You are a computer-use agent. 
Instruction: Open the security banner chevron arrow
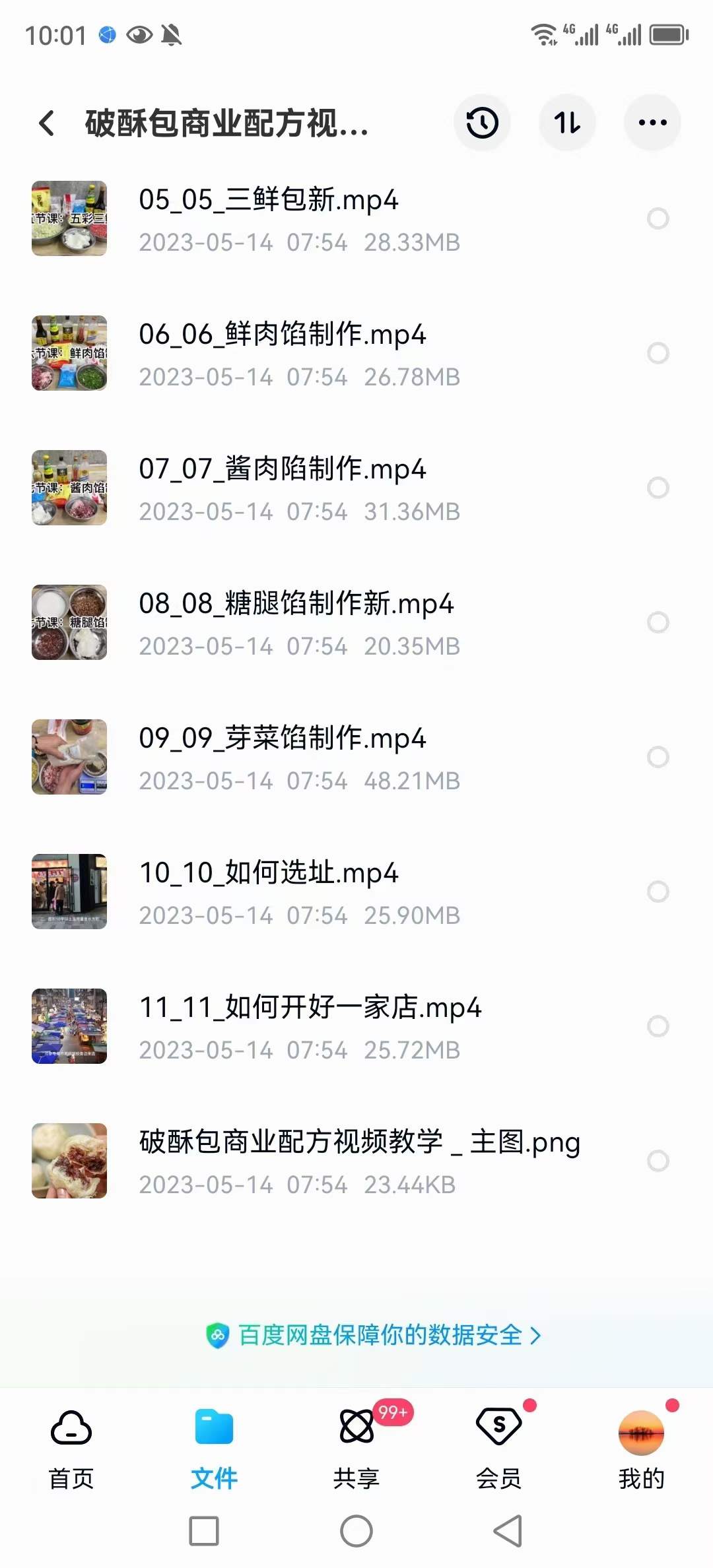(536, 1335)
